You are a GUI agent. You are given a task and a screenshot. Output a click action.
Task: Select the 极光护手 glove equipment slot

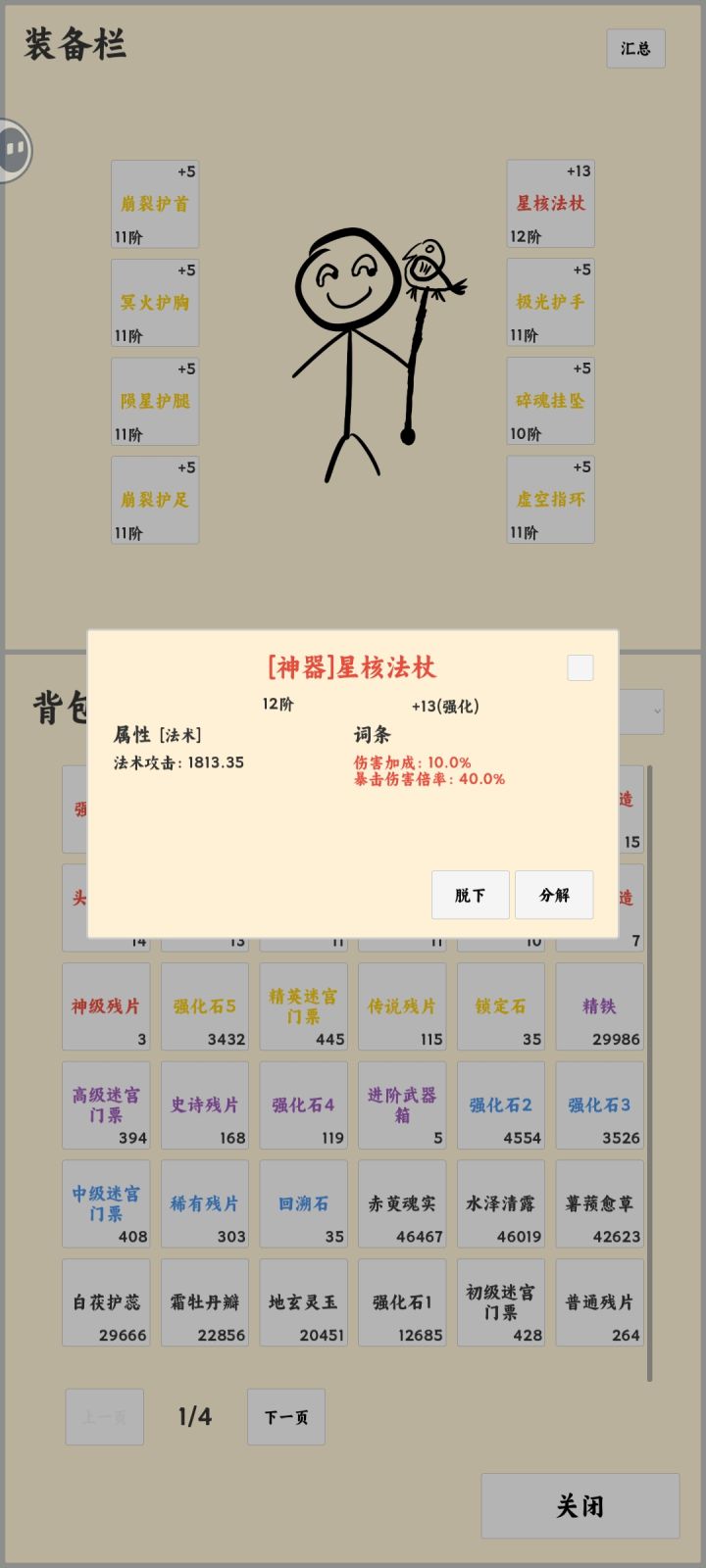tap(549, 302)
